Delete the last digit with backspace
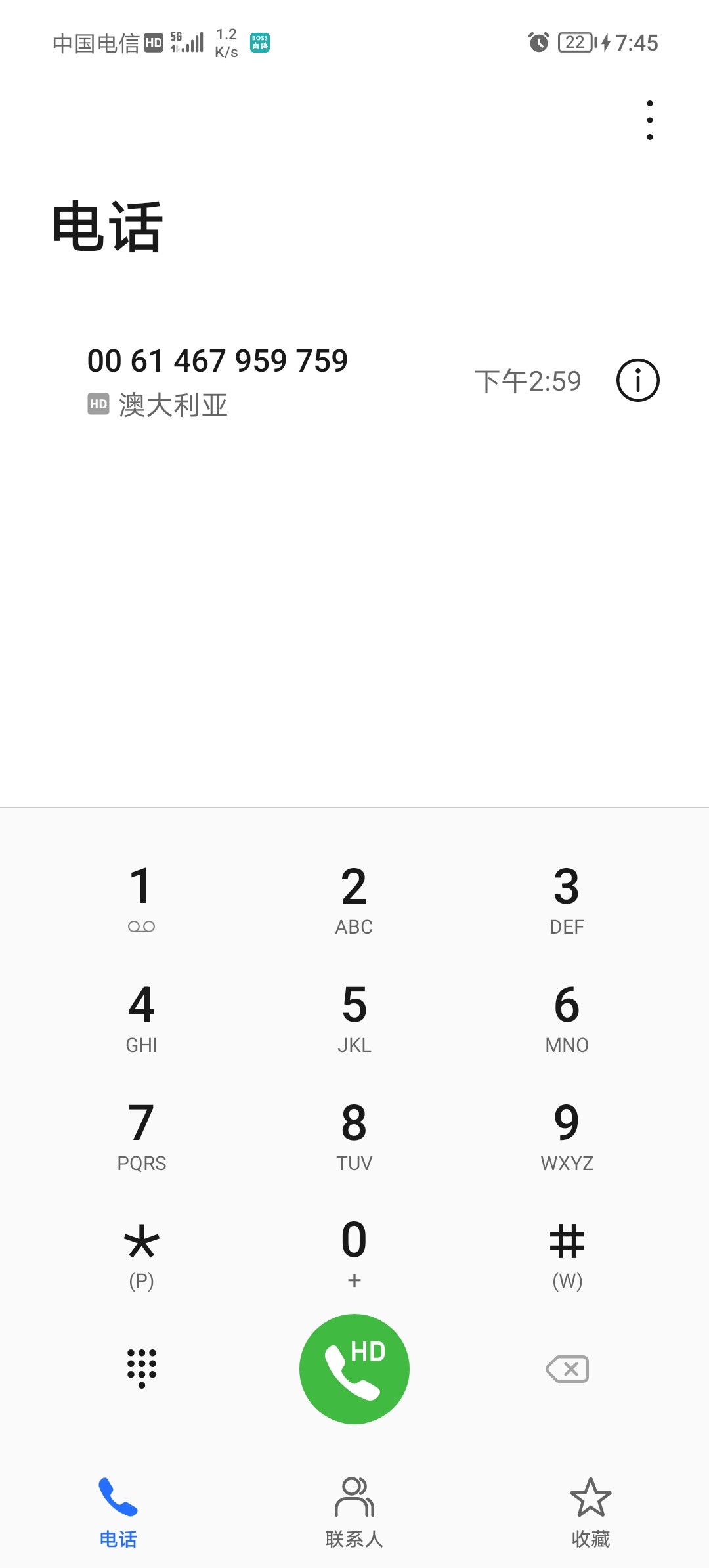 (567, 1369)
